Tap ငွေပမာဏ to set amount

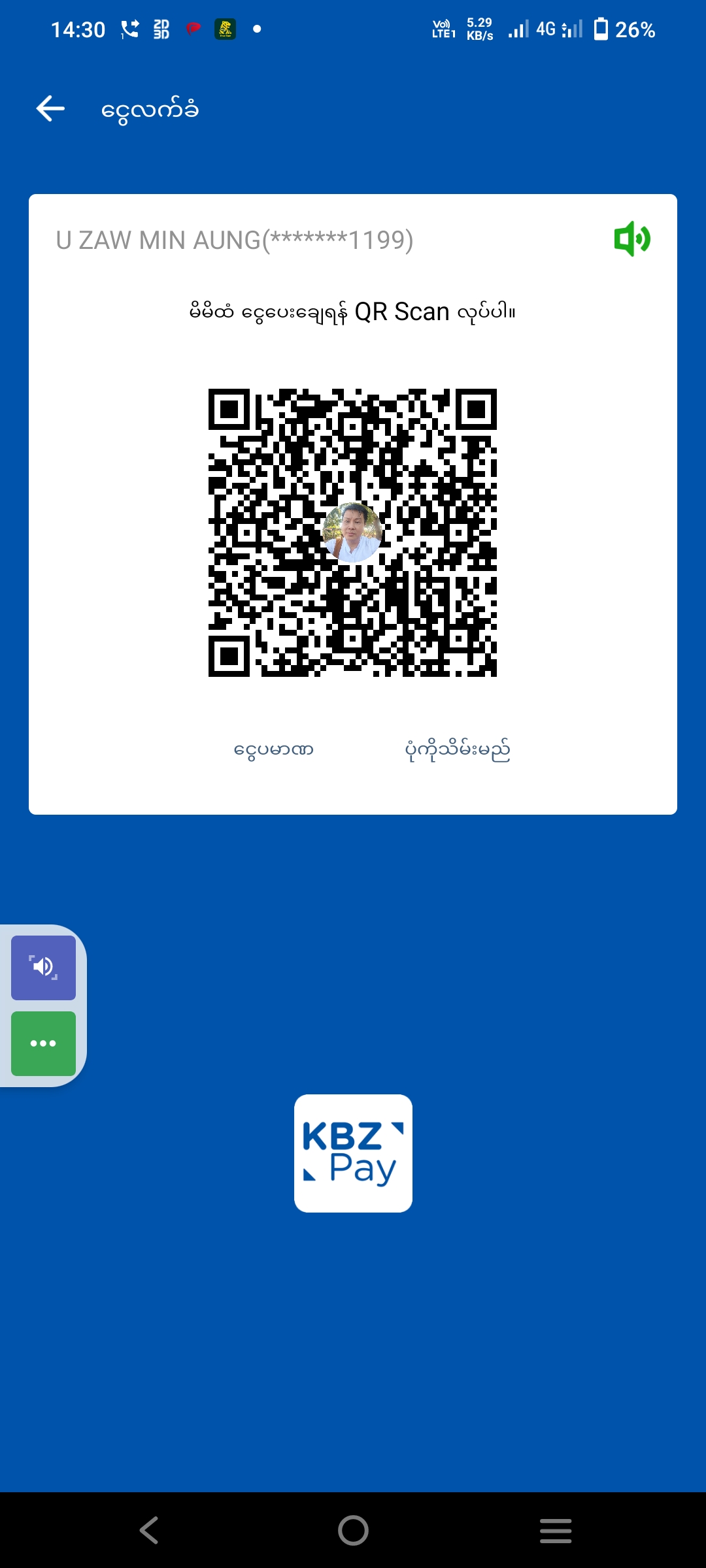(x=274, y=749)
